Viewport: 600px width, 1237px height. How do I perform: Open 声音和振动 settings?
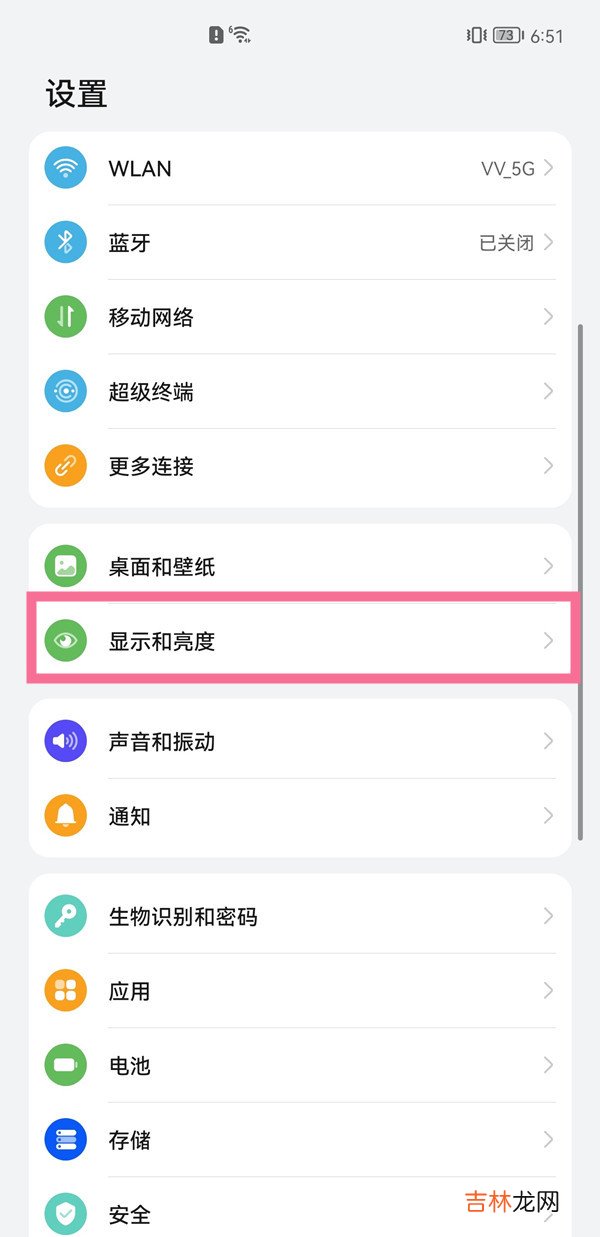300,742
